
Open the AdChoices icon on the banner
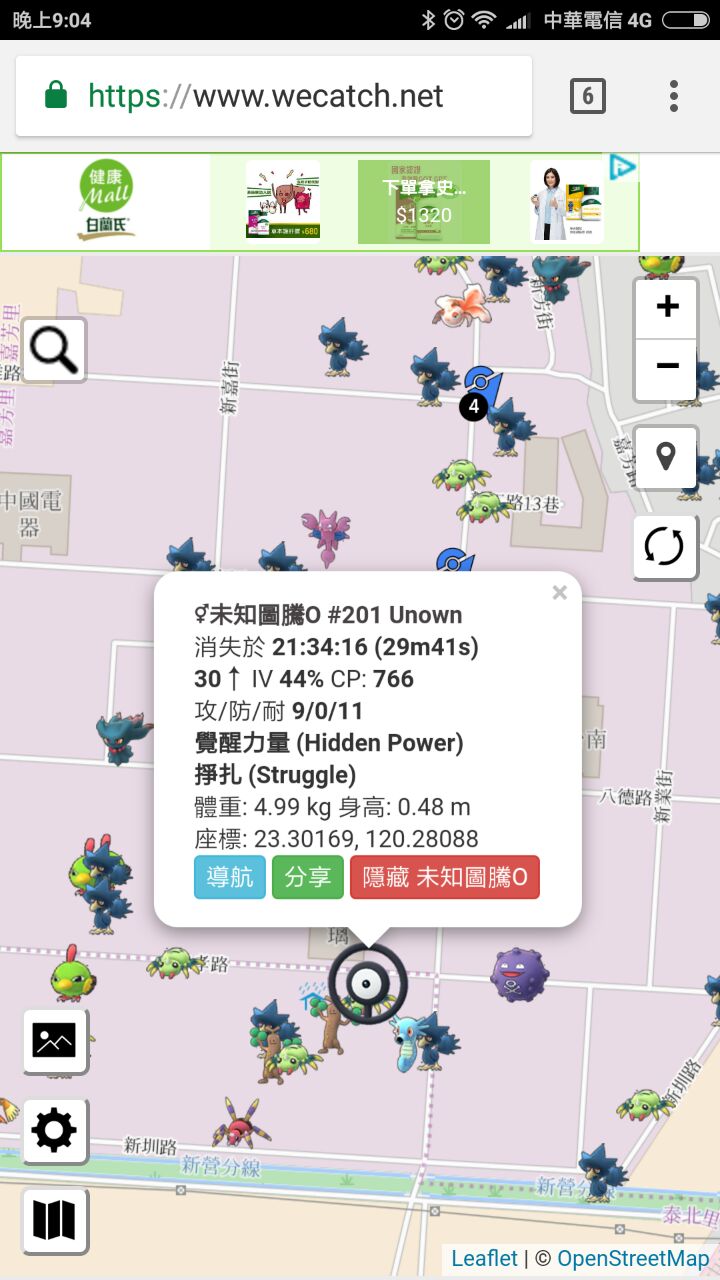coord(622,167)
